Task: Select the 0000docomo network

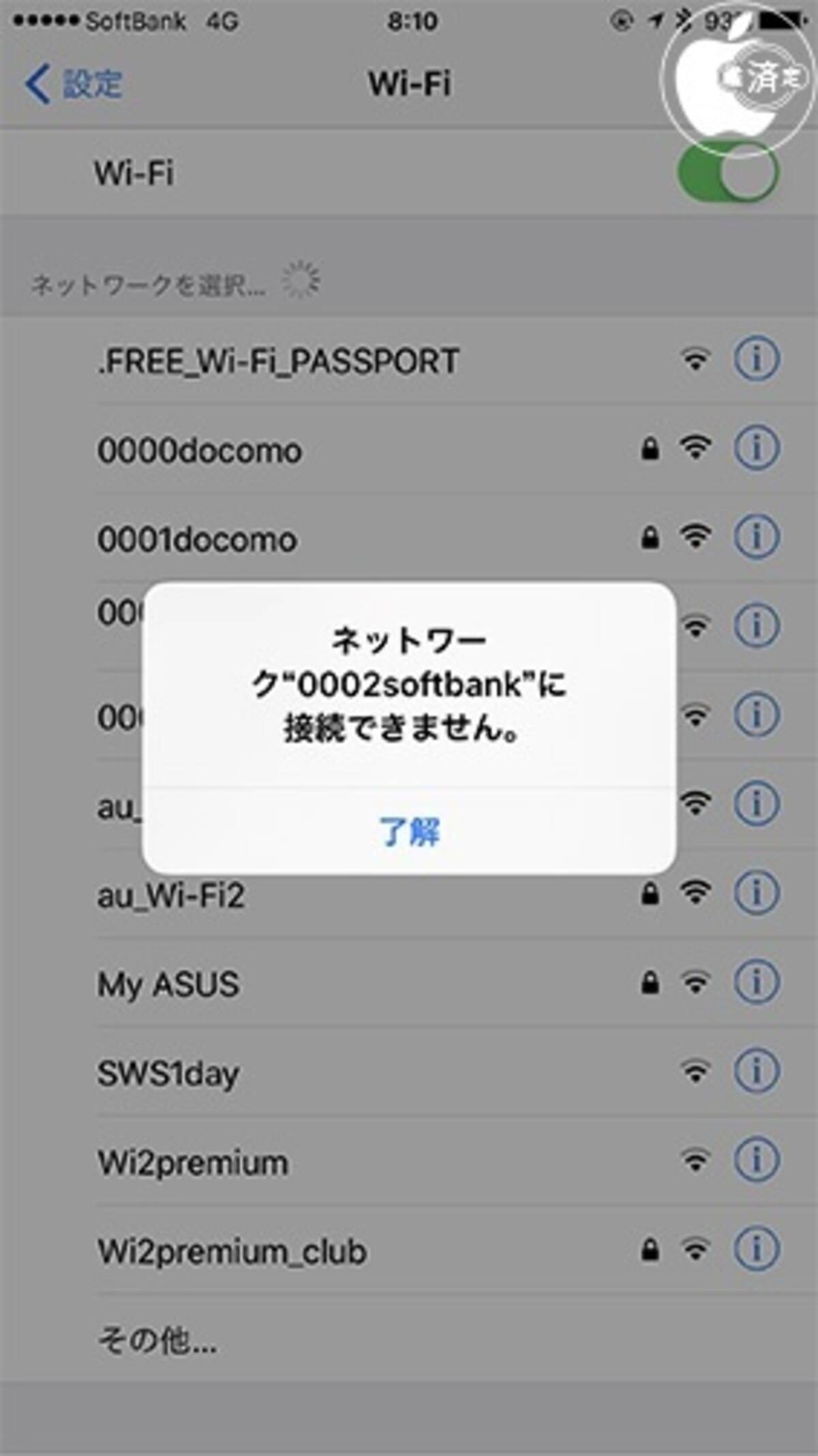Action: click(x=199, y=450)
